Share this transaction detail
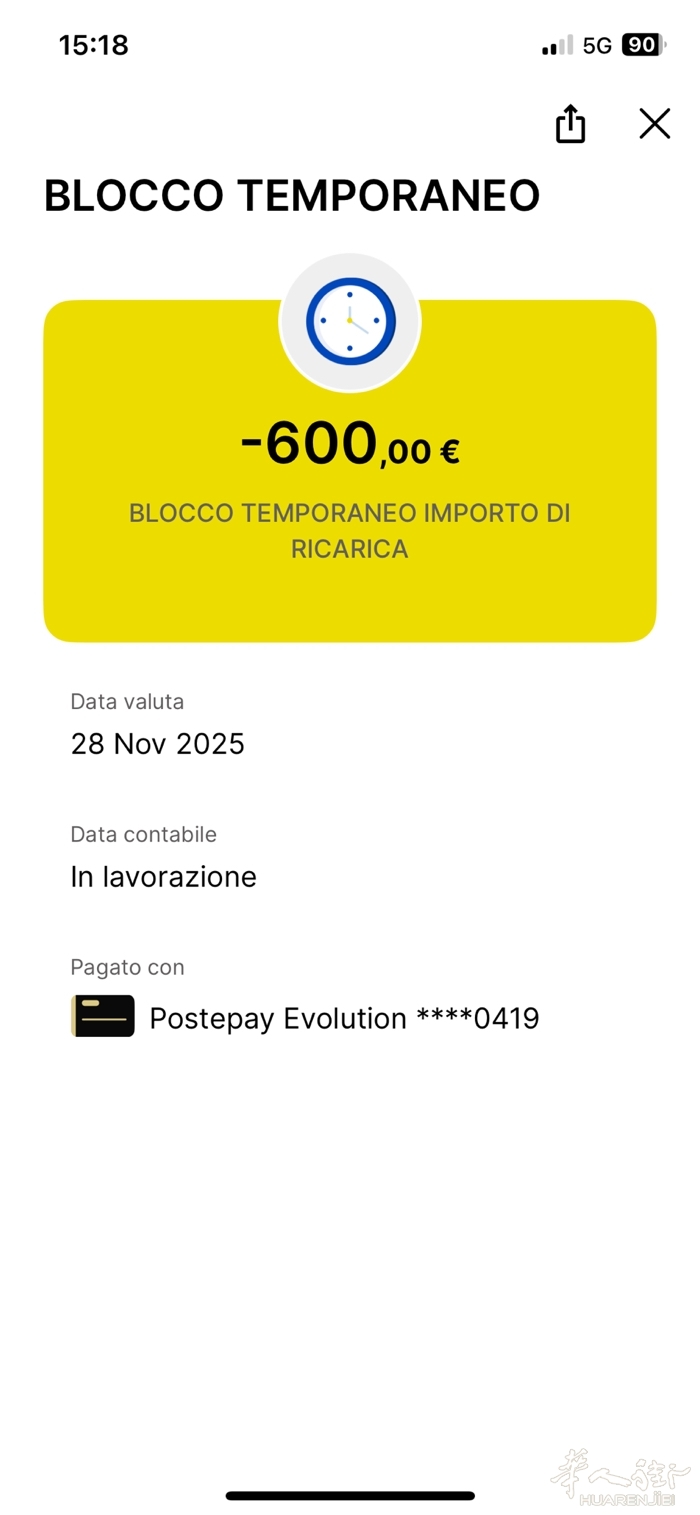Viewport: 700px width, 1515px height. click(570, 124)
